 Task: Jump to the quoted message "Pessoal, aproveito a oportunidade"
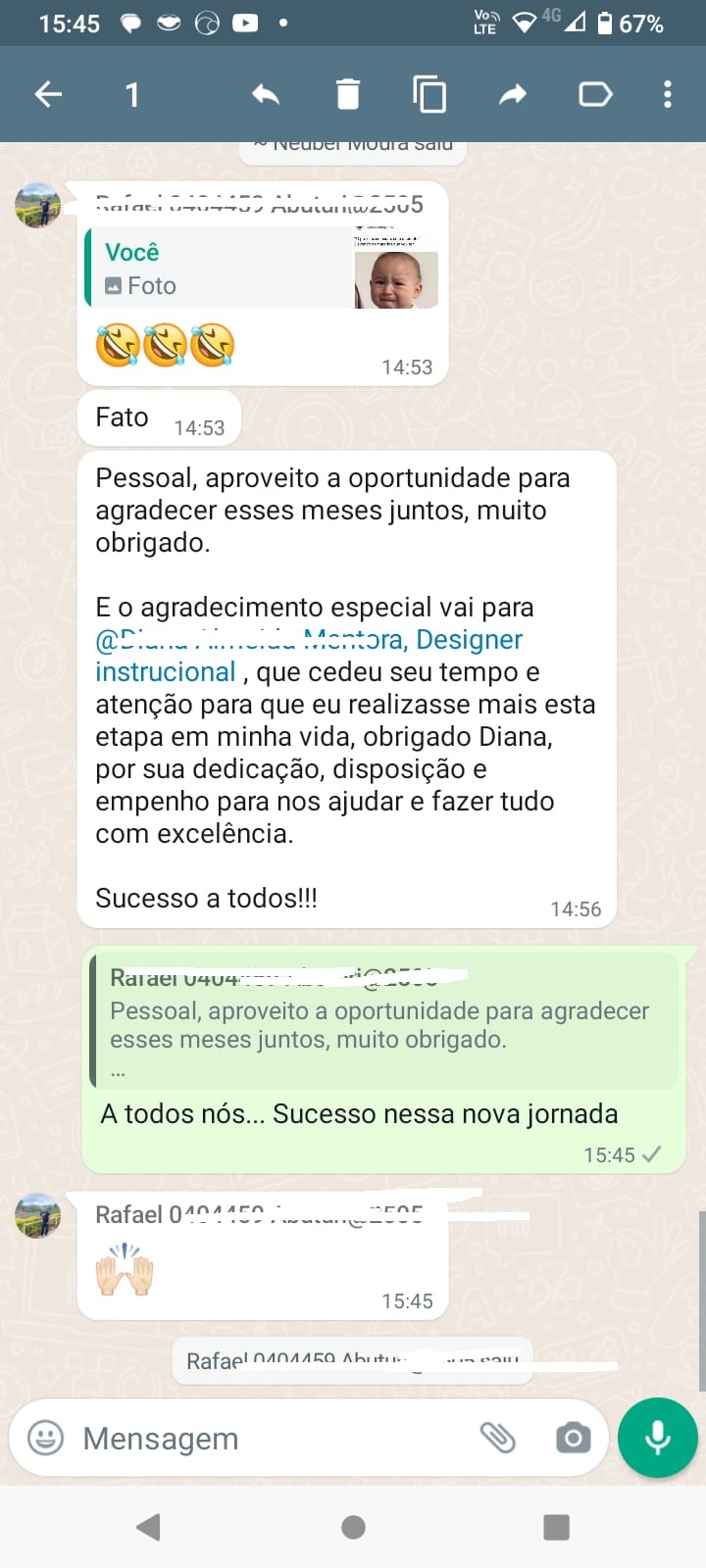[x=384, y=1023]
